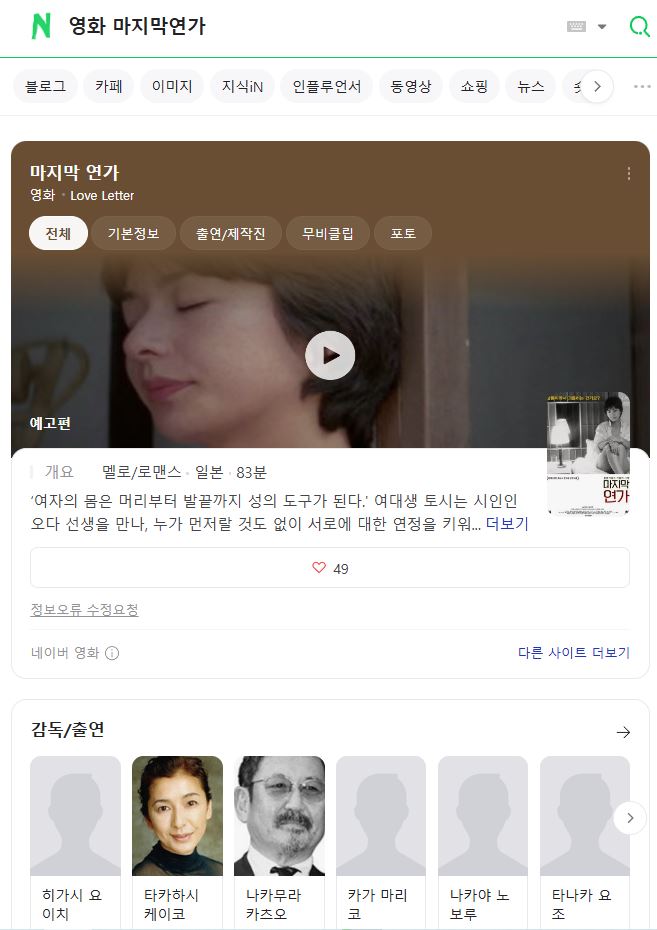Switch to the 기본정보 tab

(133, 234)
